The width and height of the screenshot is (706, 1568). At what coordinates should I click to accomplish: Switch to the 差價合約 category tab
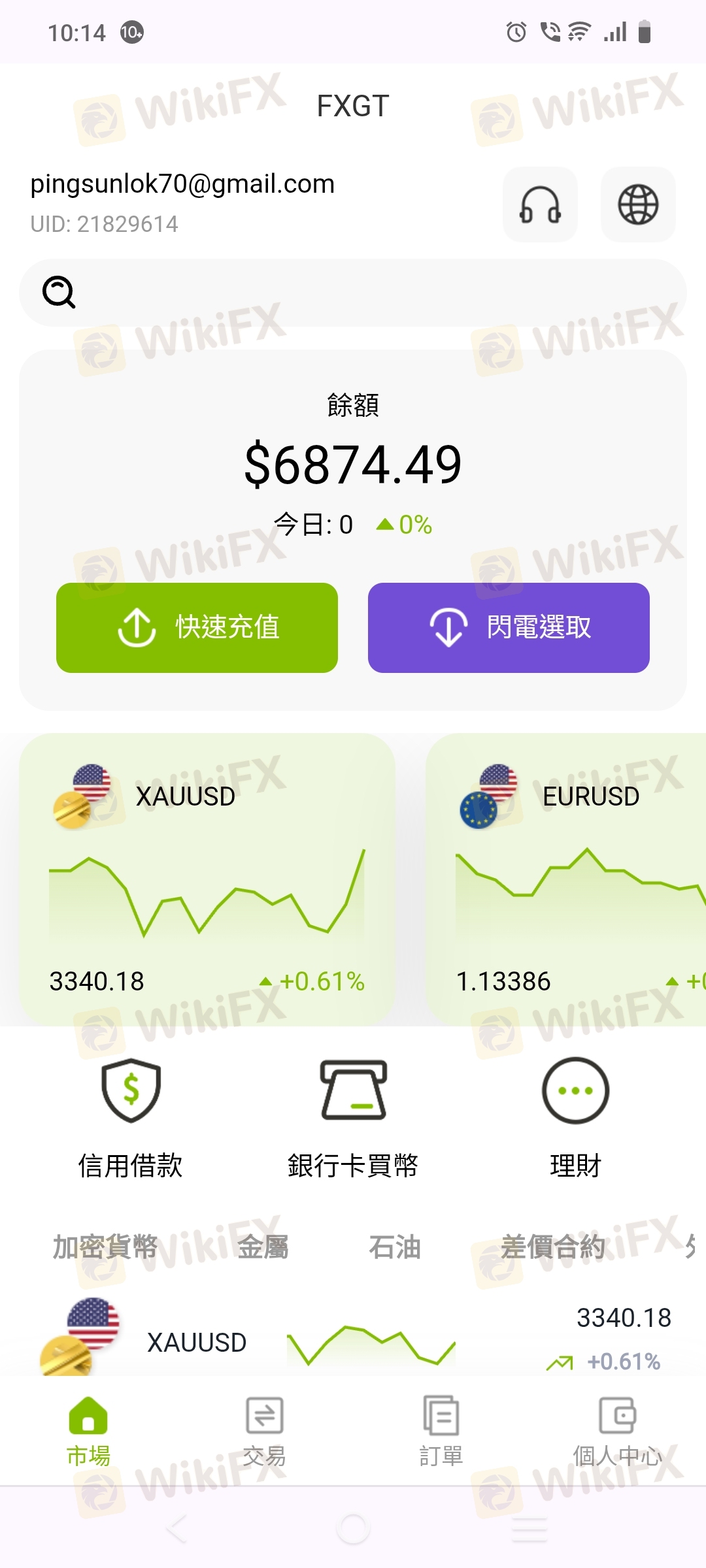[554, 1247]
